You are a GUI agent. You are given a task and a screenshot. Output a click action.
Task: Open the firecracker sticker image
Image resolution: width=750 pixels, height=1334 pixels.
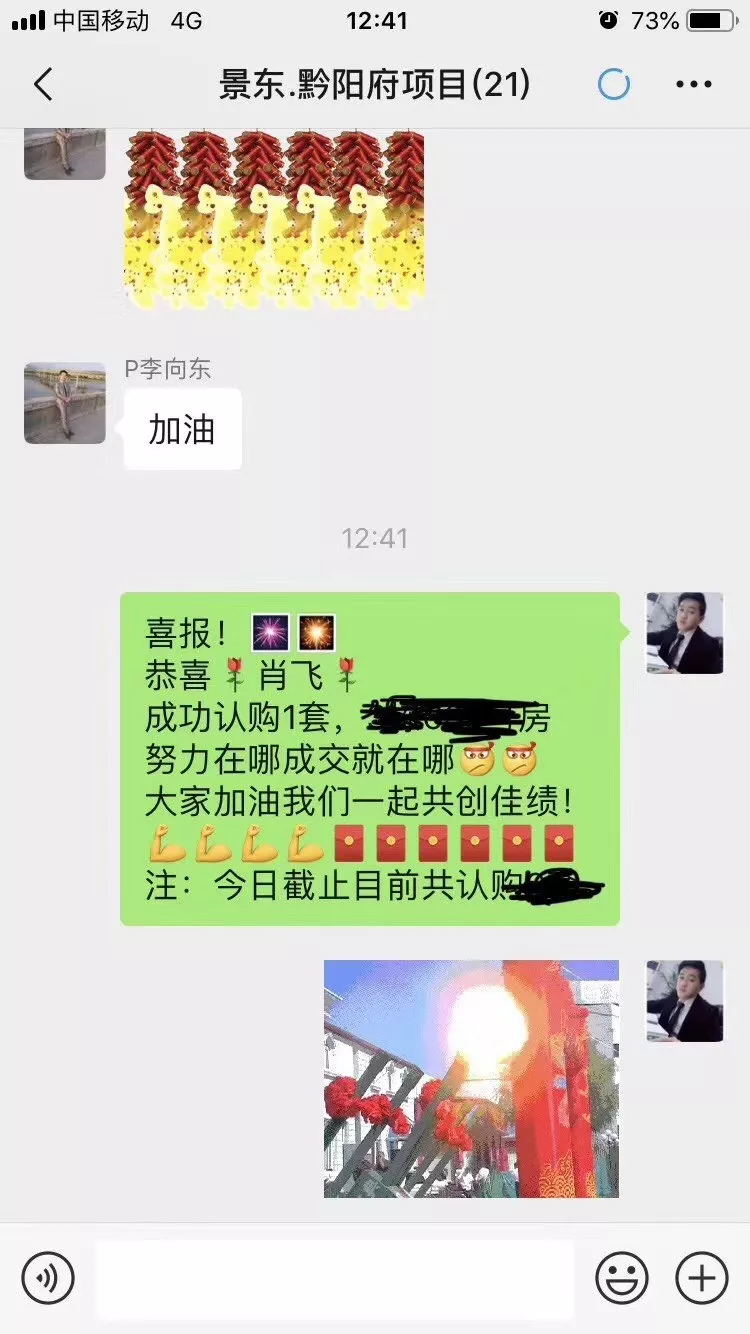pyautogui.click(x=274, y=216)
